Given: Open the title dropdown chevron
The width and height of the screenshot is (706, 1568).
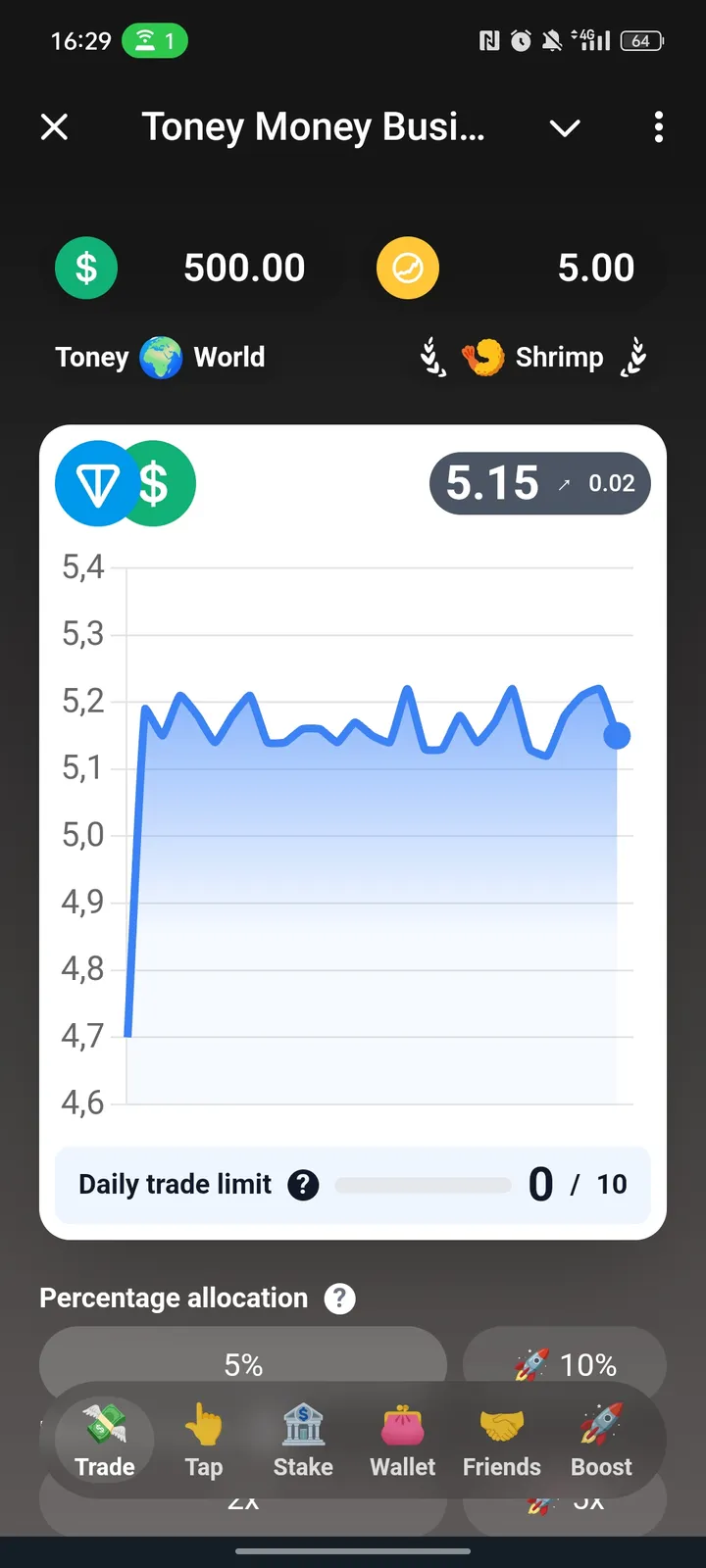Looking at the screenshot, I should click(565, 127).
